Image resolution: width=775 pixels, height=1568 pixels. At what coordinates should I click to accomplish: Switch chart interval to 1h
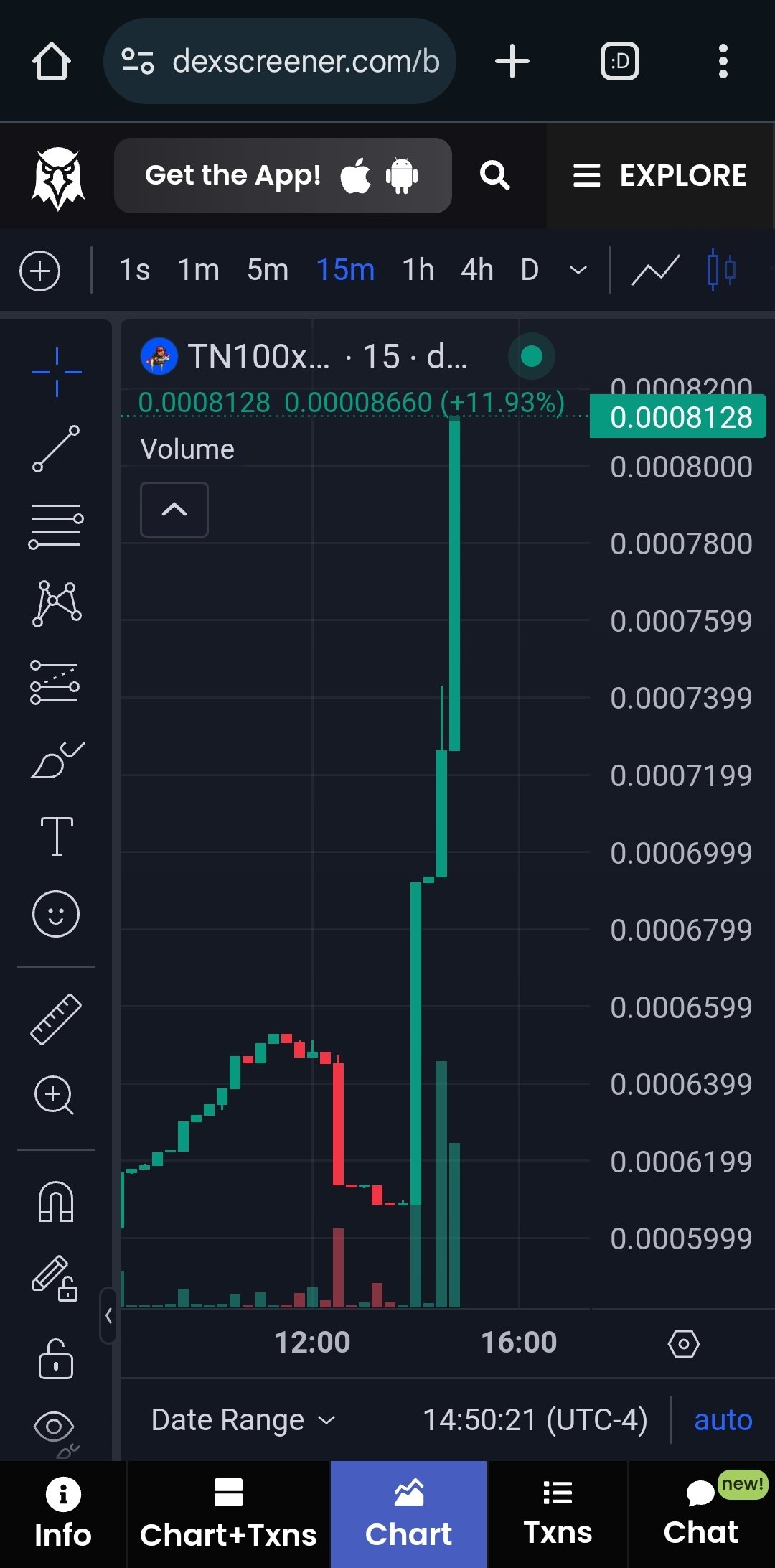[418, 271]
